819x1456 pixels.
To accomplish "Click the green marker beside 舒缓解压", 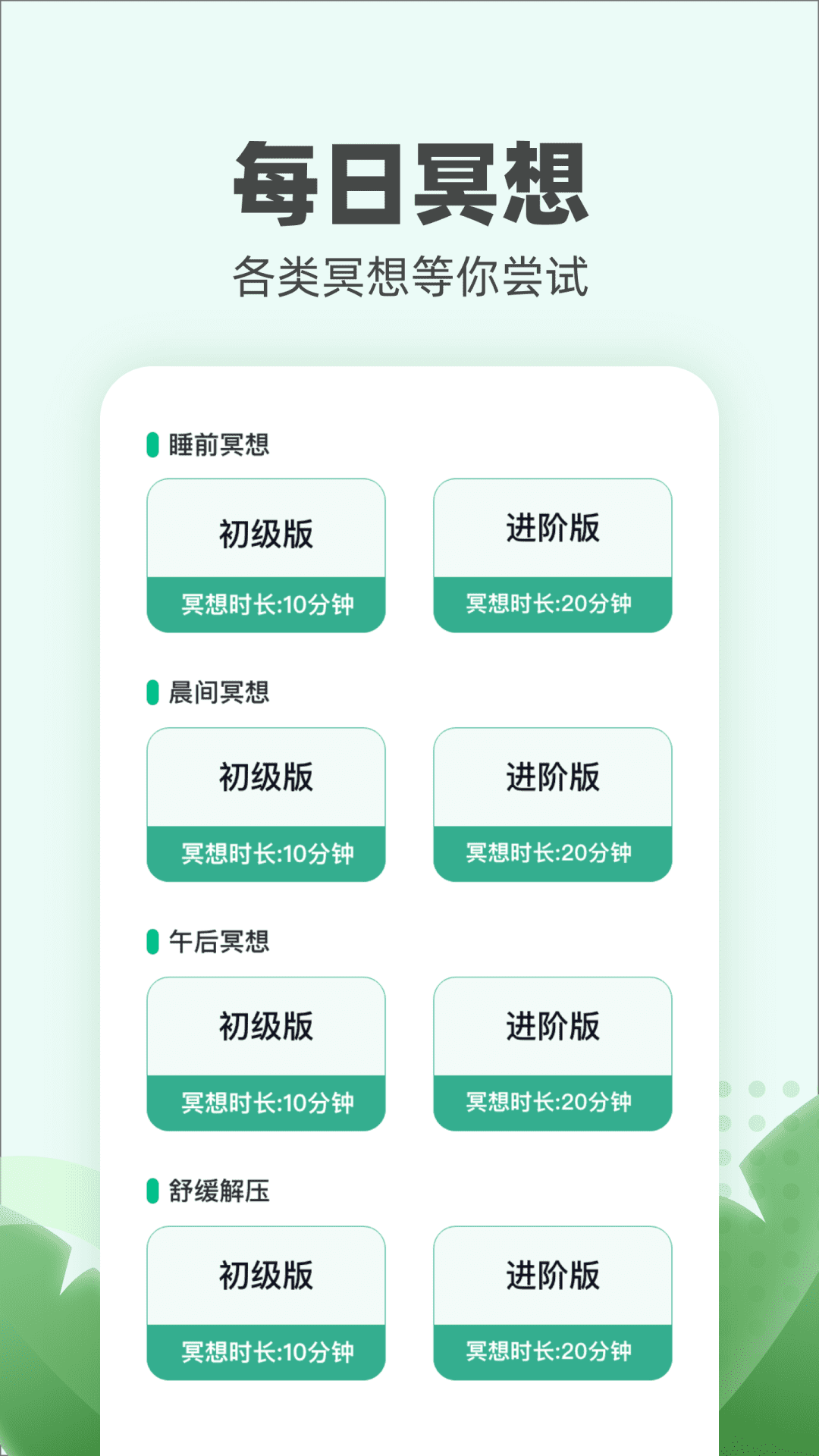I will tap(152, 1191).
